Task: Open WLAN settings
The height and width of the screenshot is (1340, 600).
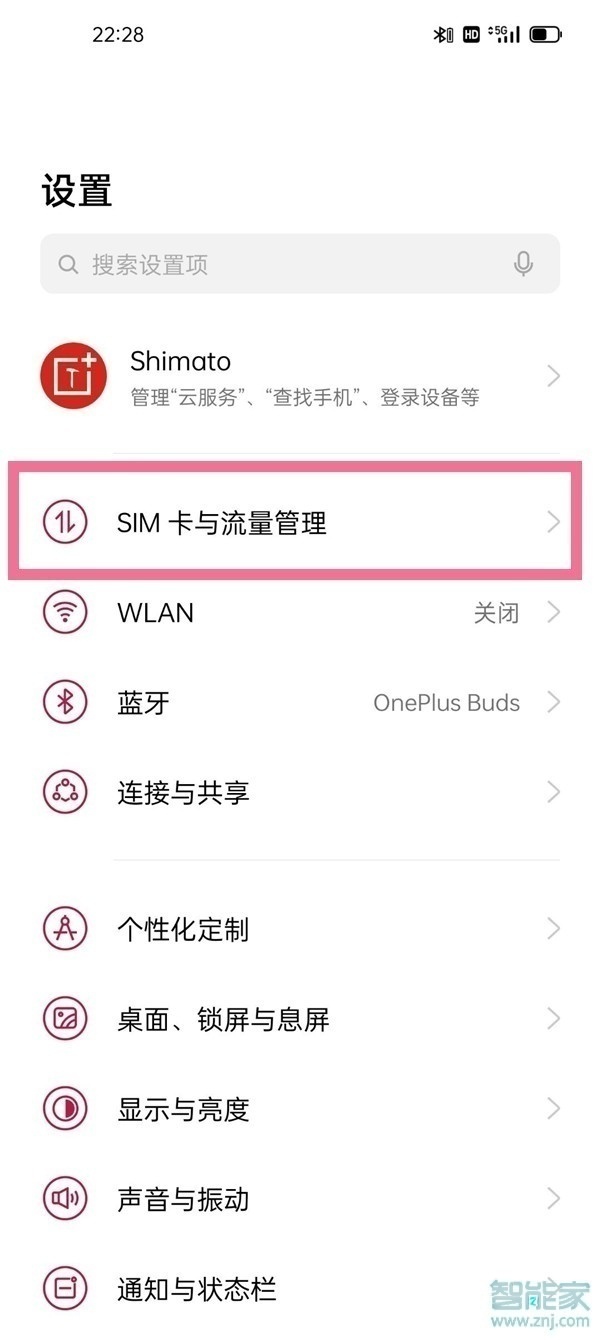Action: [300, 612]
